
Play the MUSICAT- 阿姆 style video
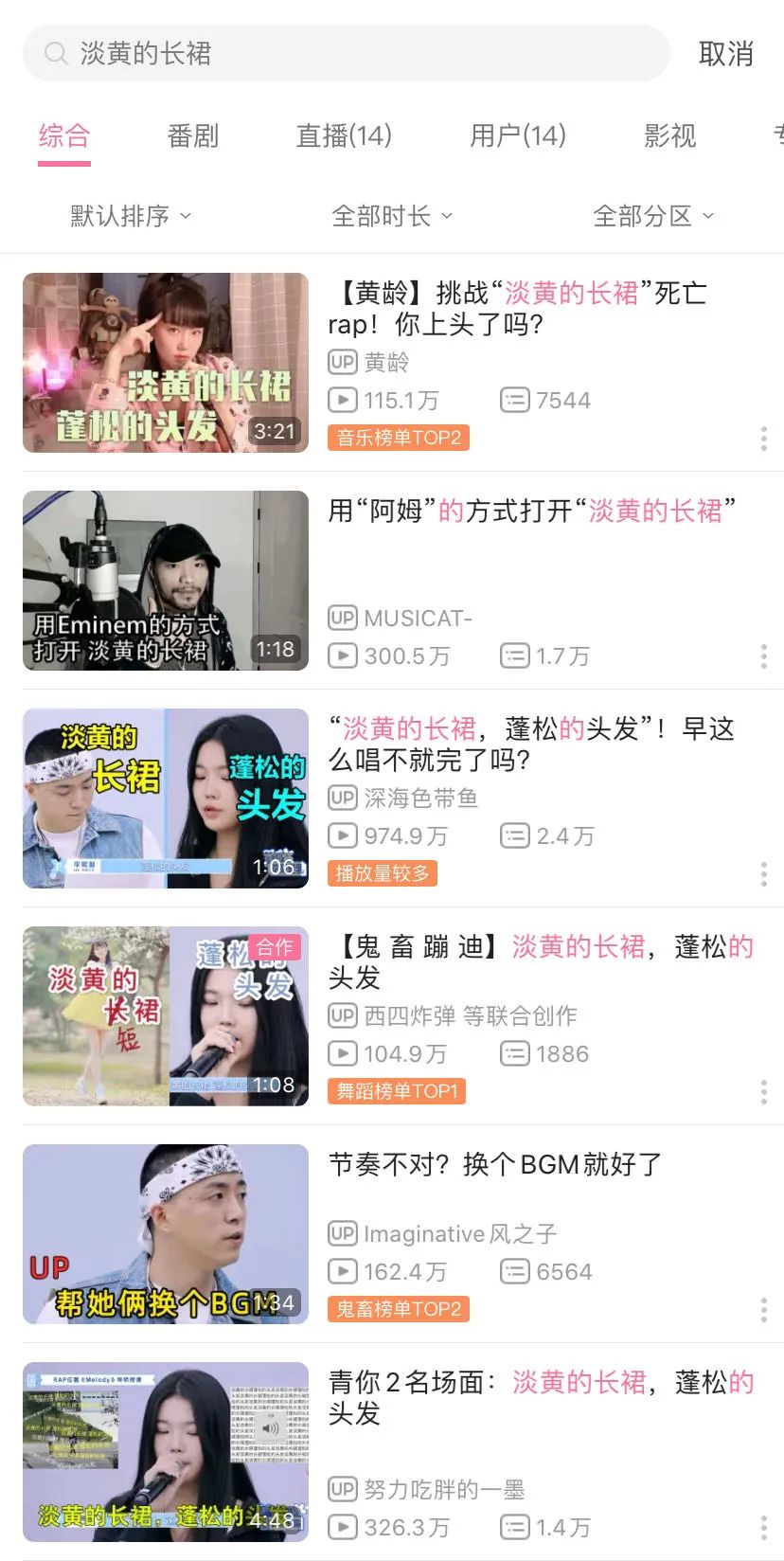166,581
